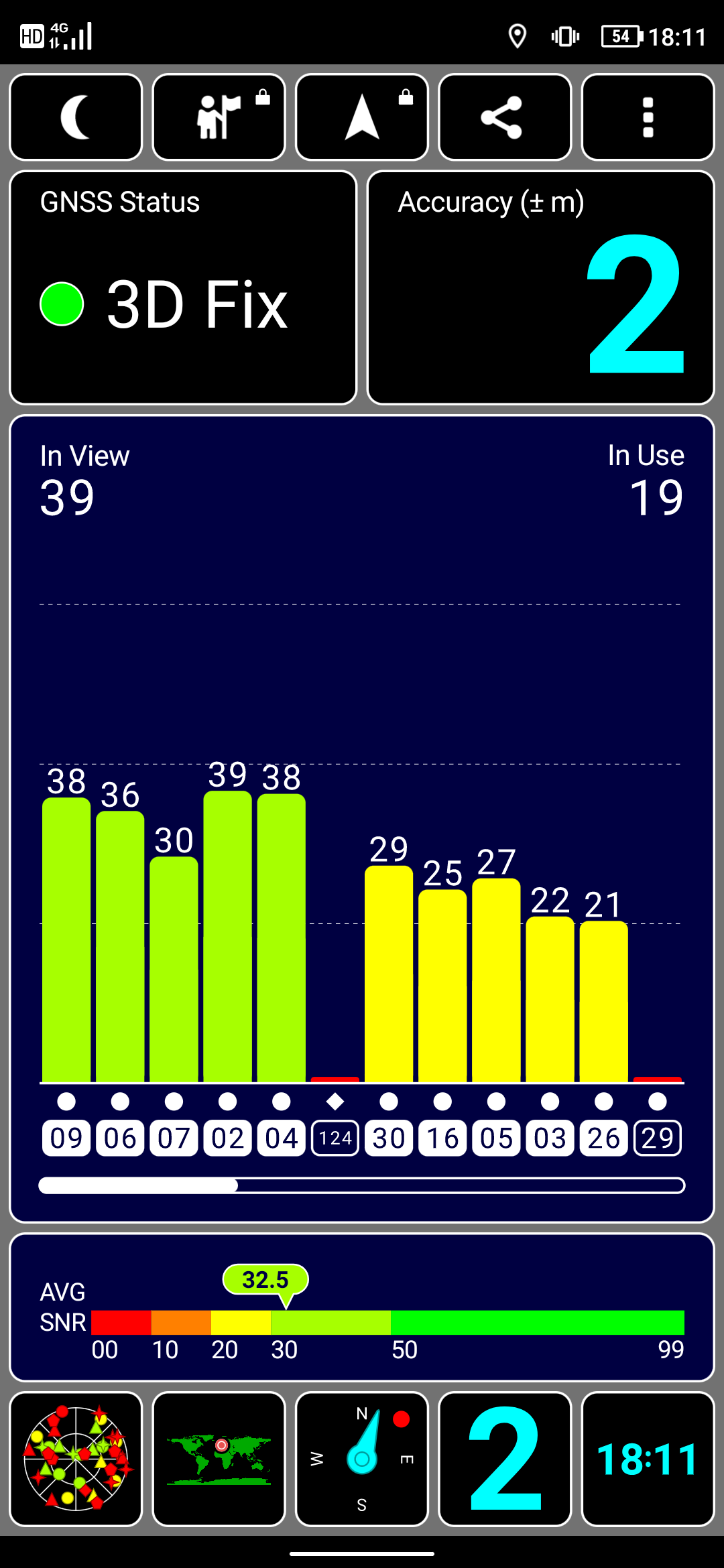The height and width of the screenshot is (1568, 724).
Task: Open the three-dot overflow menu
Action: click(648, 117)
